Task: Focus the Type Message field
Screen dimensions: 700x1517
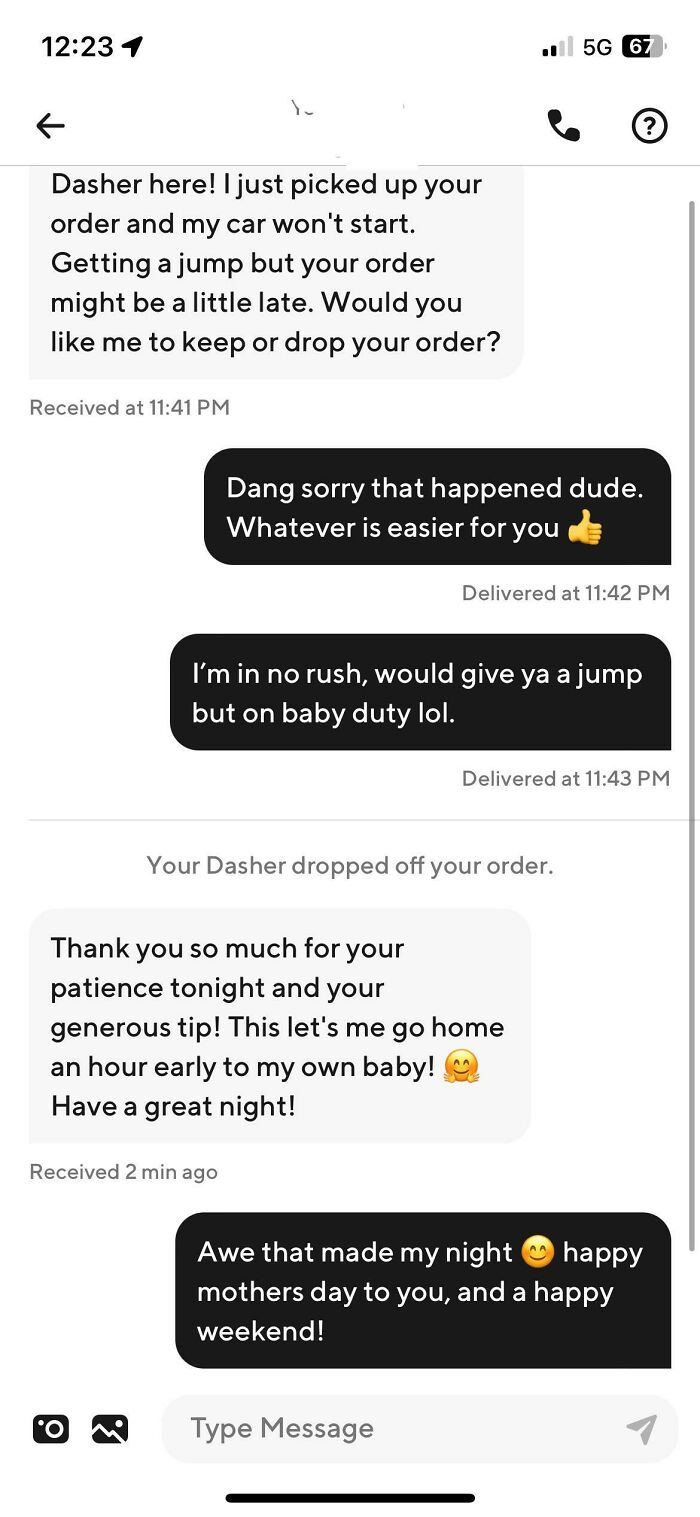Action: [x=390, y=1429]
